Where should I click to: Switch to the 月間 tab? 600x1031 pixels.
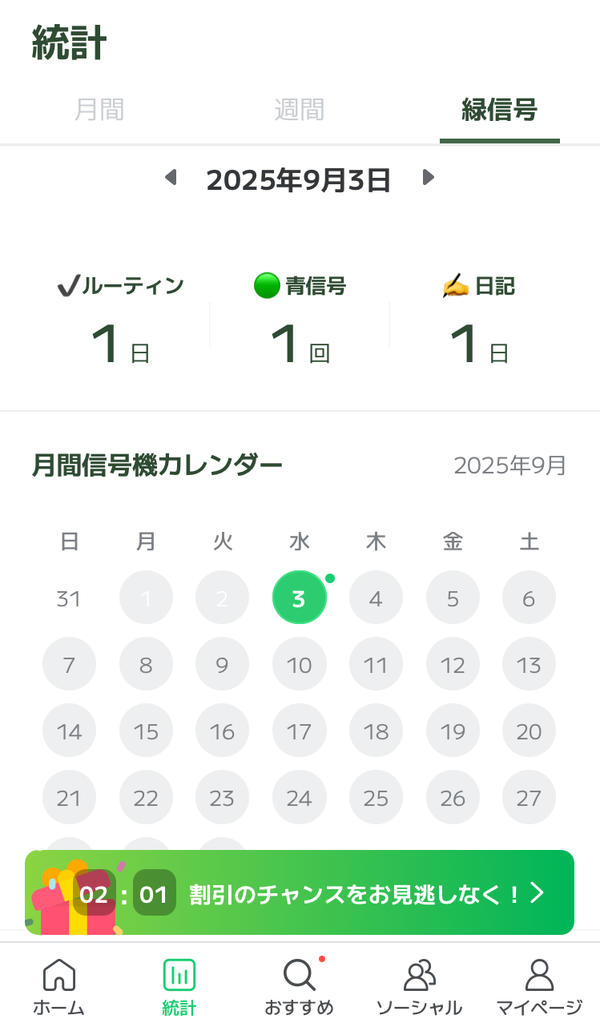(99, 109)
